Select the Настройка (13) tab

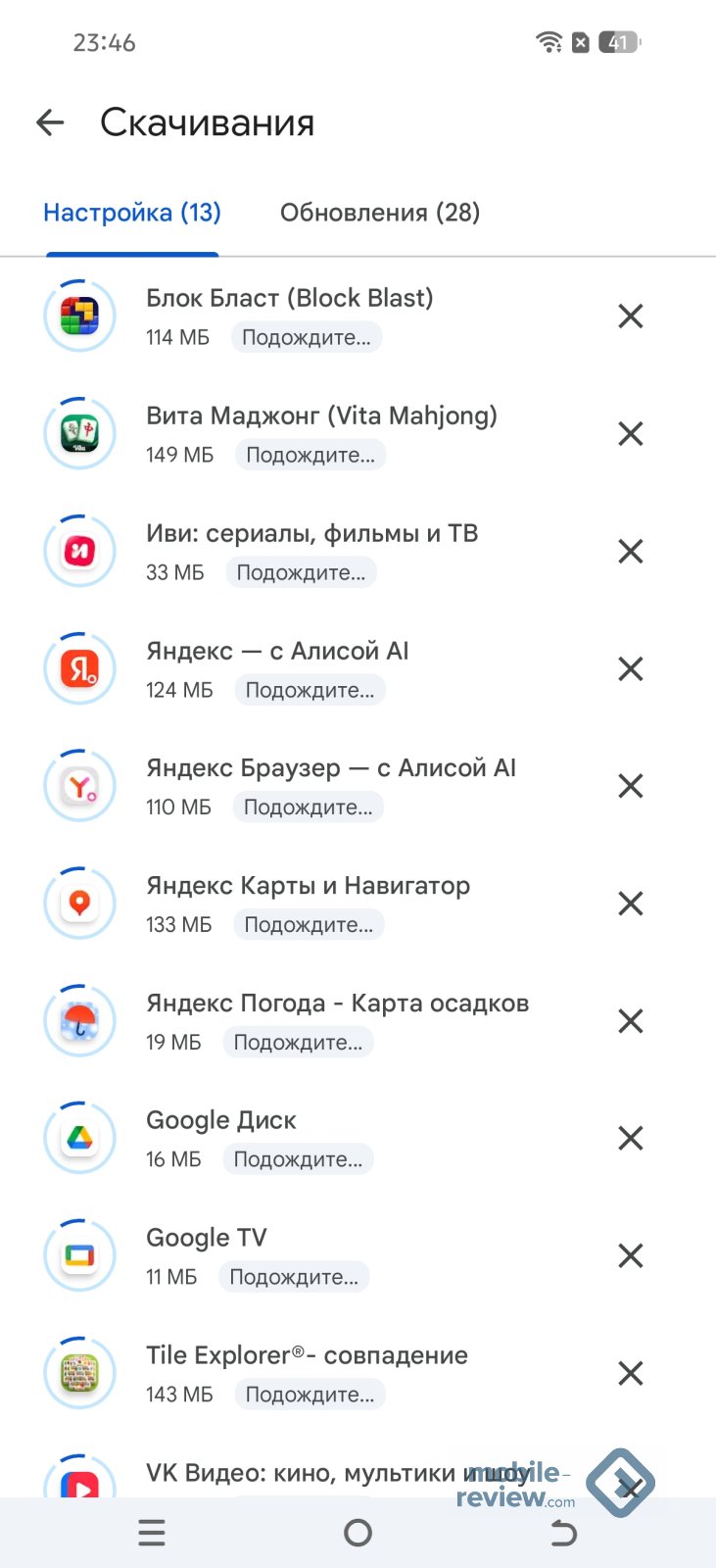pos(132,213)
